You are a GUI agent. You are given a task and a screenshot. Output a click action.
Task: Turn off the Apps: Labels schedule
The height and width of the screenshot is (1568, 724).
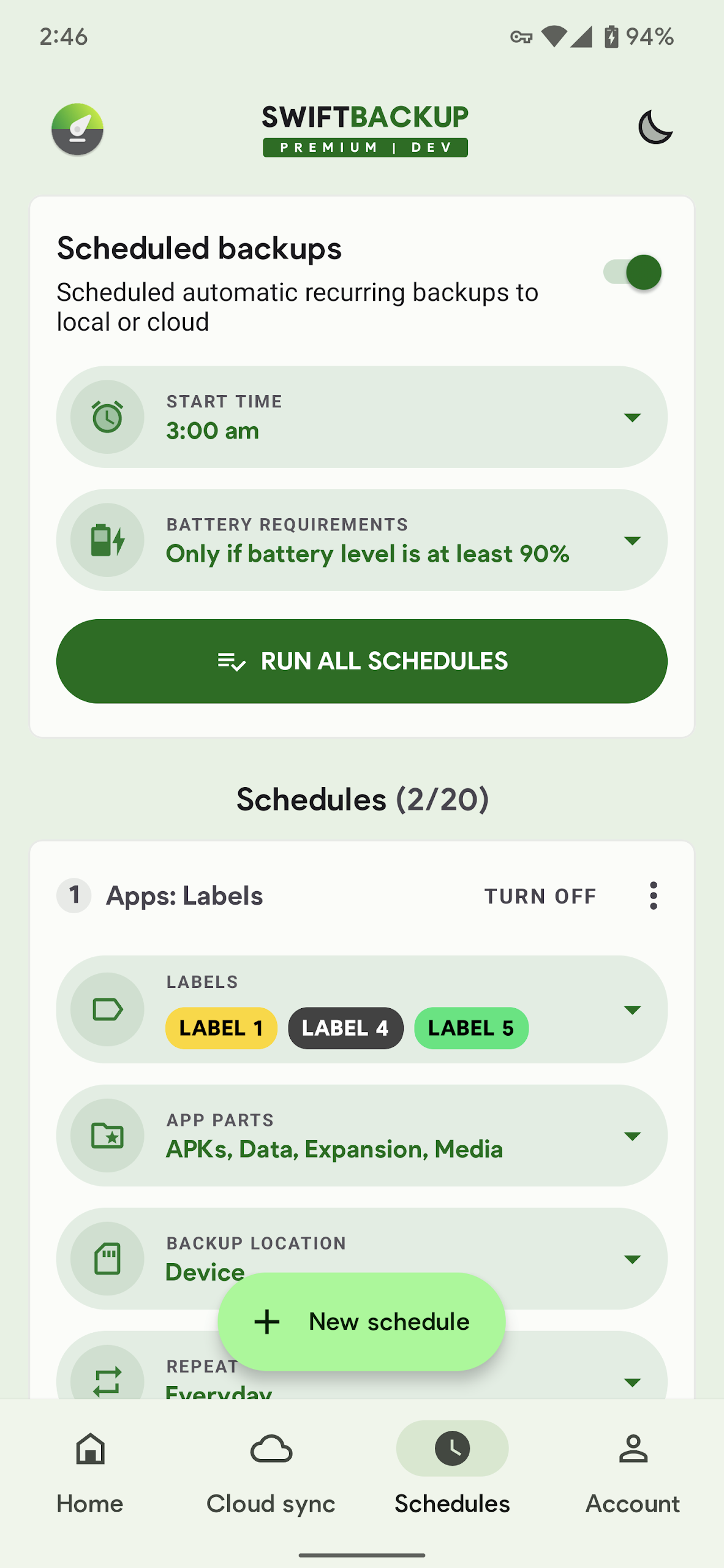point(540,896)
